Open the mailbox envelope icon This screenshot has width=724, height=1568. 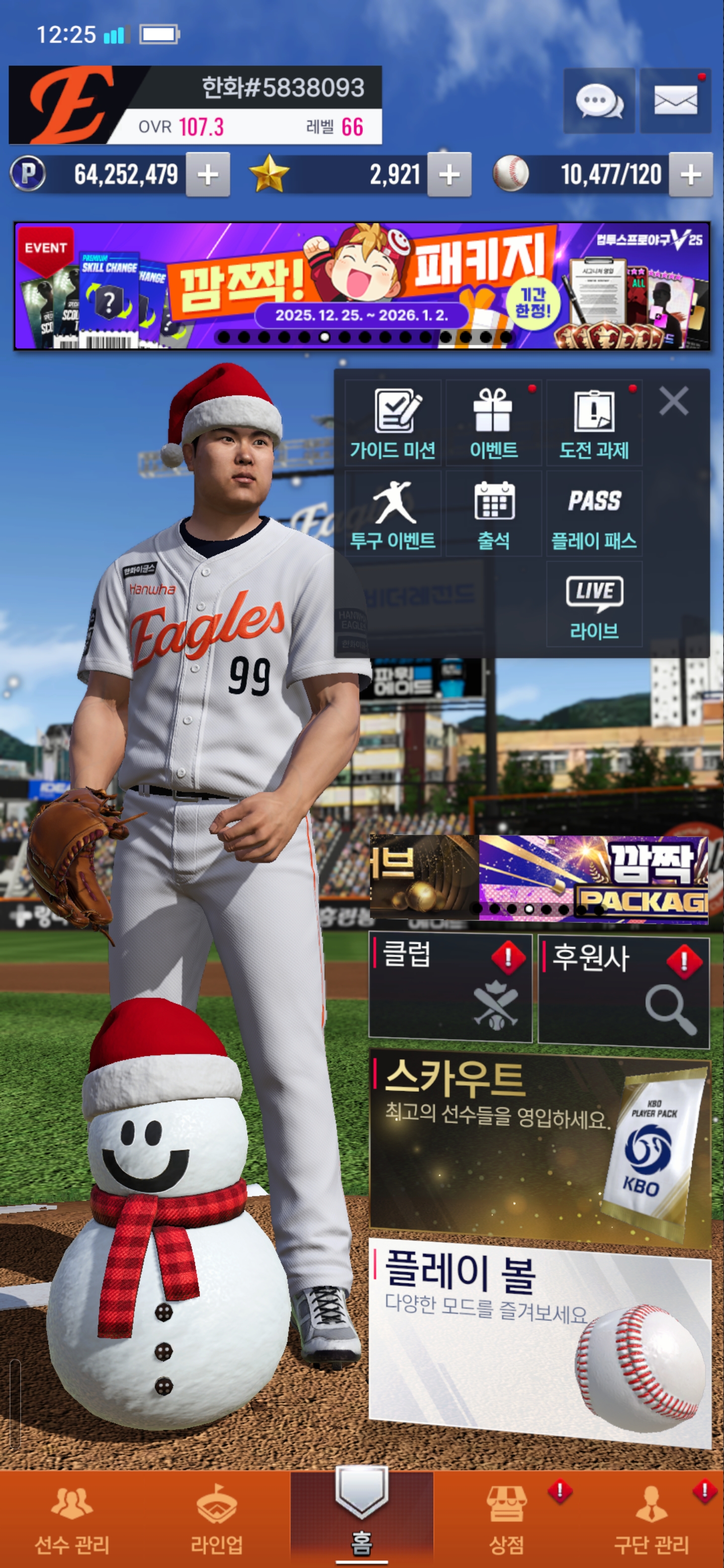pos(675,101)
